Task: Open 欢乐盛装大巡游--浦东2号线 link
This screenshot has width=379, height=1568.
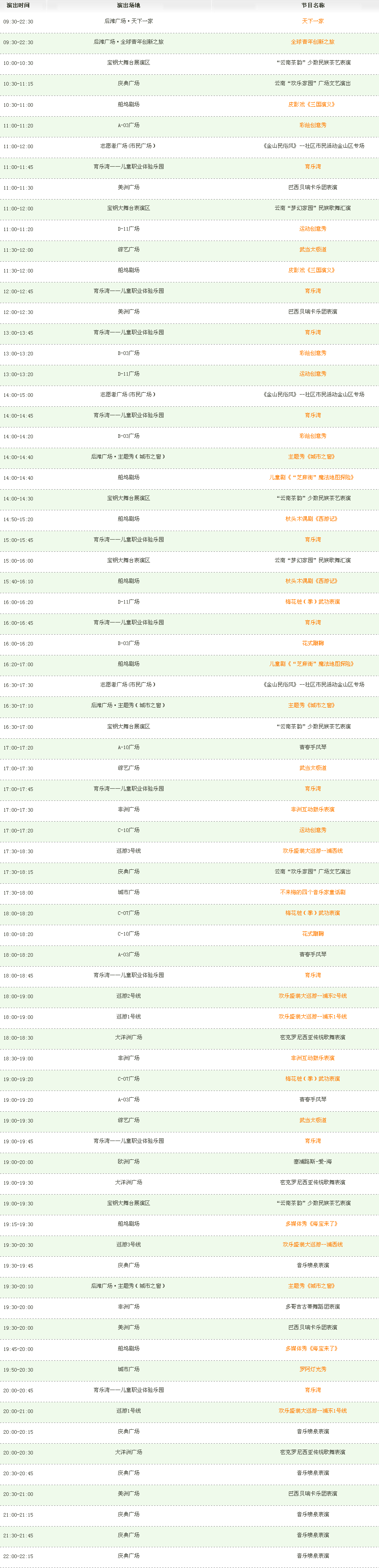Action: (313, 996)
